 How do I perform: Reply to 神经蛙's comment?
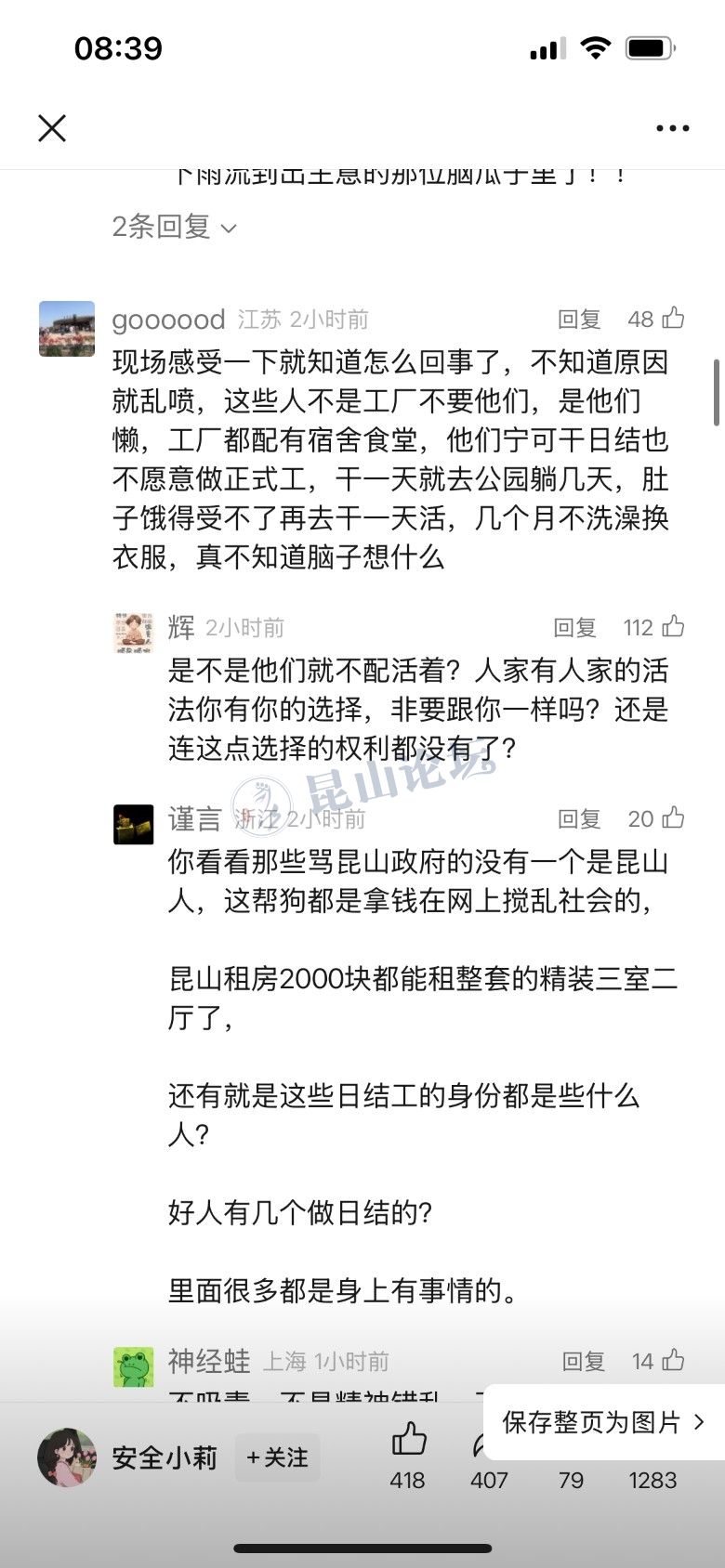[583, 1362]
